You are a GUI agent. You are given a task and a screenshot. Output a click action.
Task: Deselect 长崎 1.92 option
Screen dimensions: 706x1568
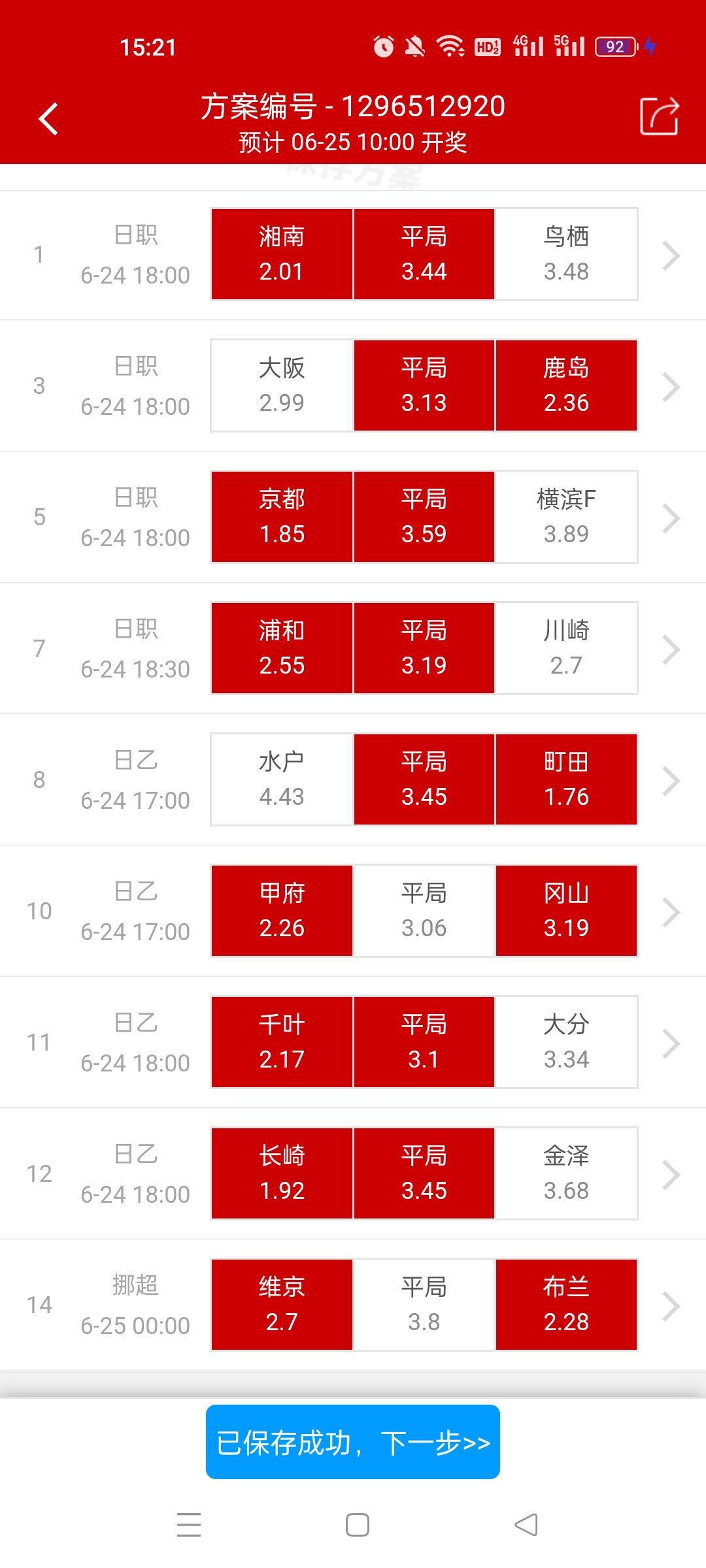click(282, 1173)
